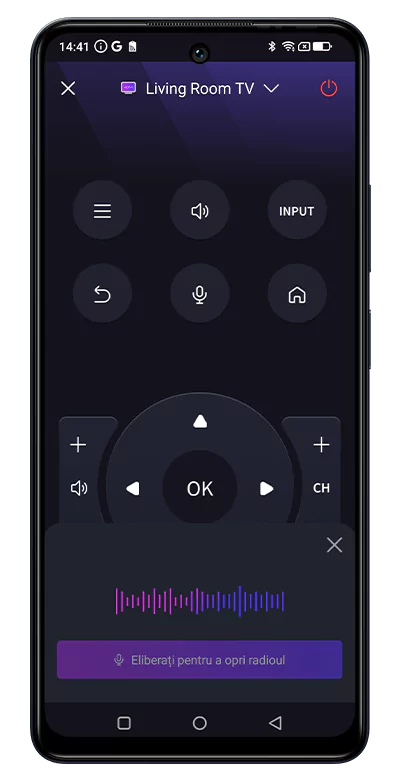Go to next channel with CH plus
Image resolution: width=400 pixels, height=780 pixels.
321,445
